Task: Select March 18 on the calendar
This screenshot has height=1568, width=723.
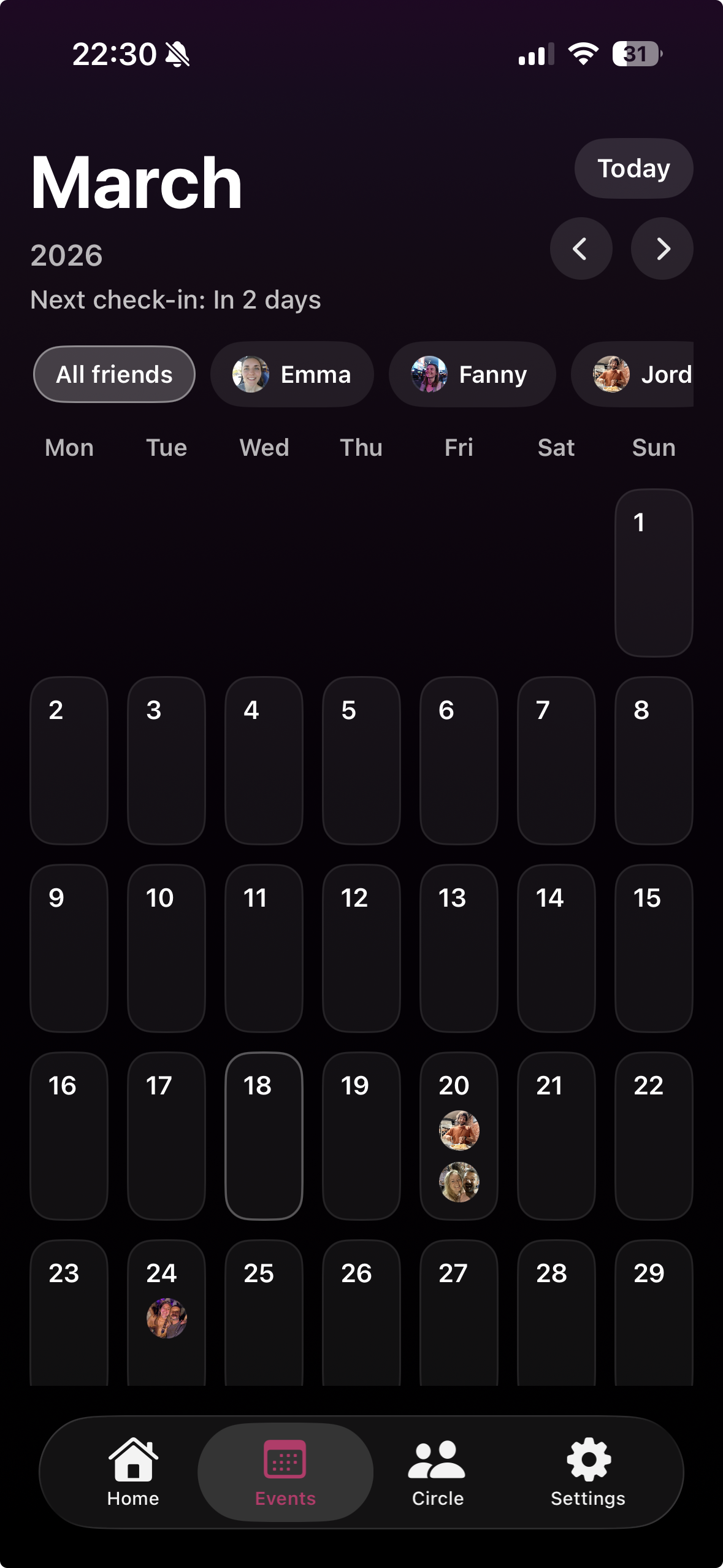Action: tap(264, 1135)
